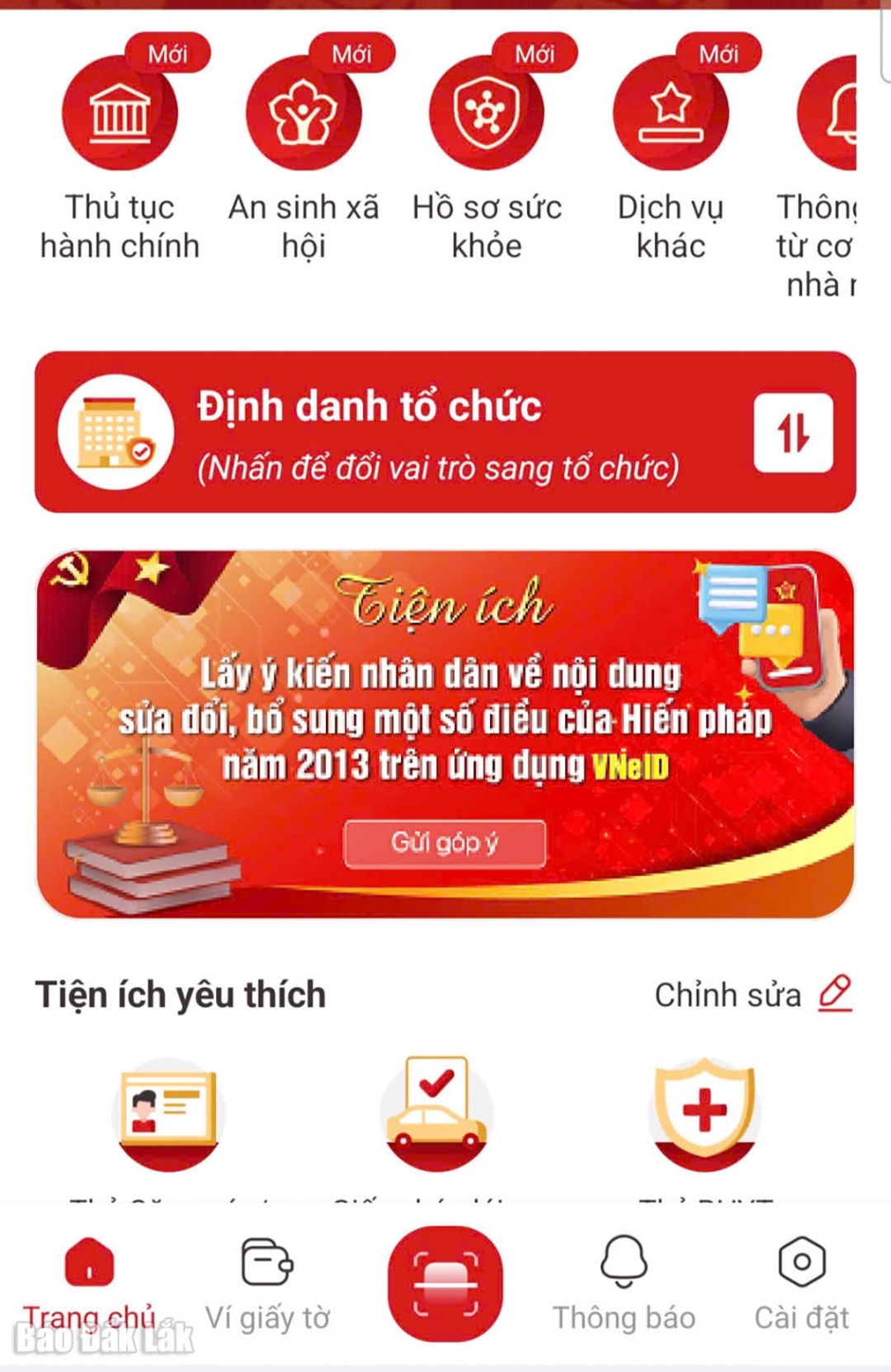Image resolution: width=891 pixels, height=1372 pixels.
Task: Tap the Gửi góp ý button
Action: point(445,843)
